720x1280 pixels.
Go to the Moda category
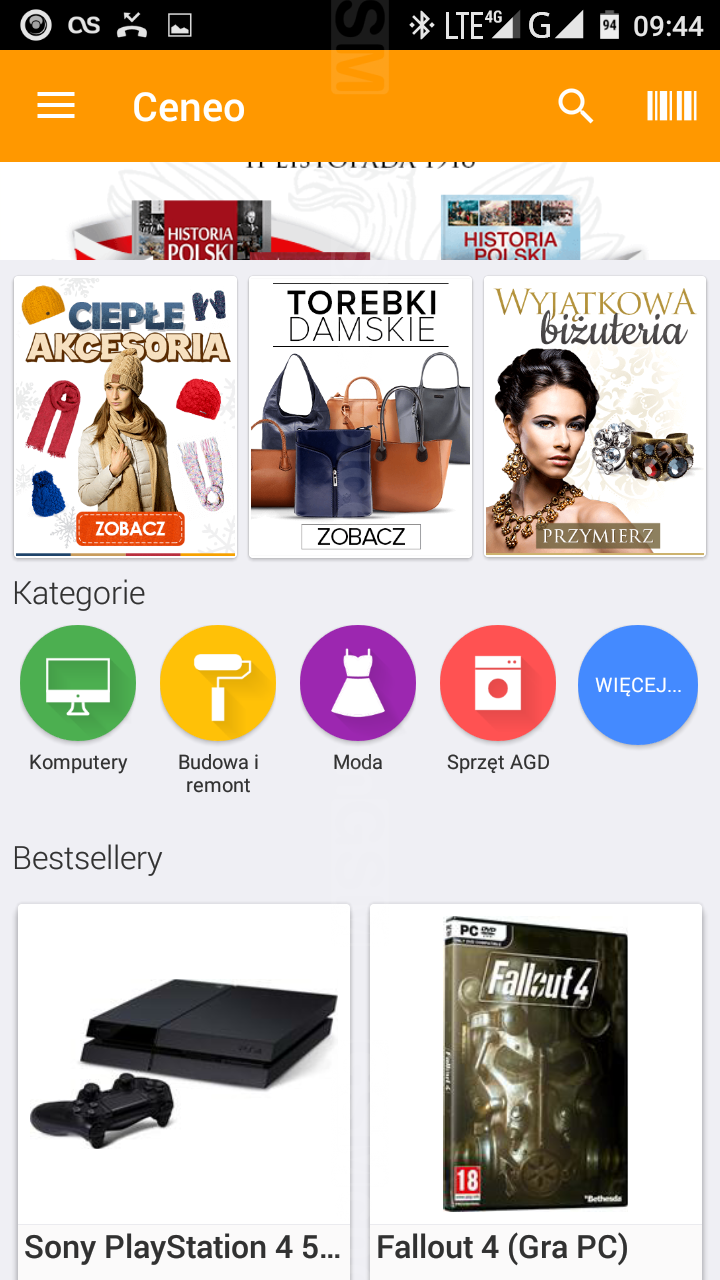pyautogui.click(x=358, y=685)
